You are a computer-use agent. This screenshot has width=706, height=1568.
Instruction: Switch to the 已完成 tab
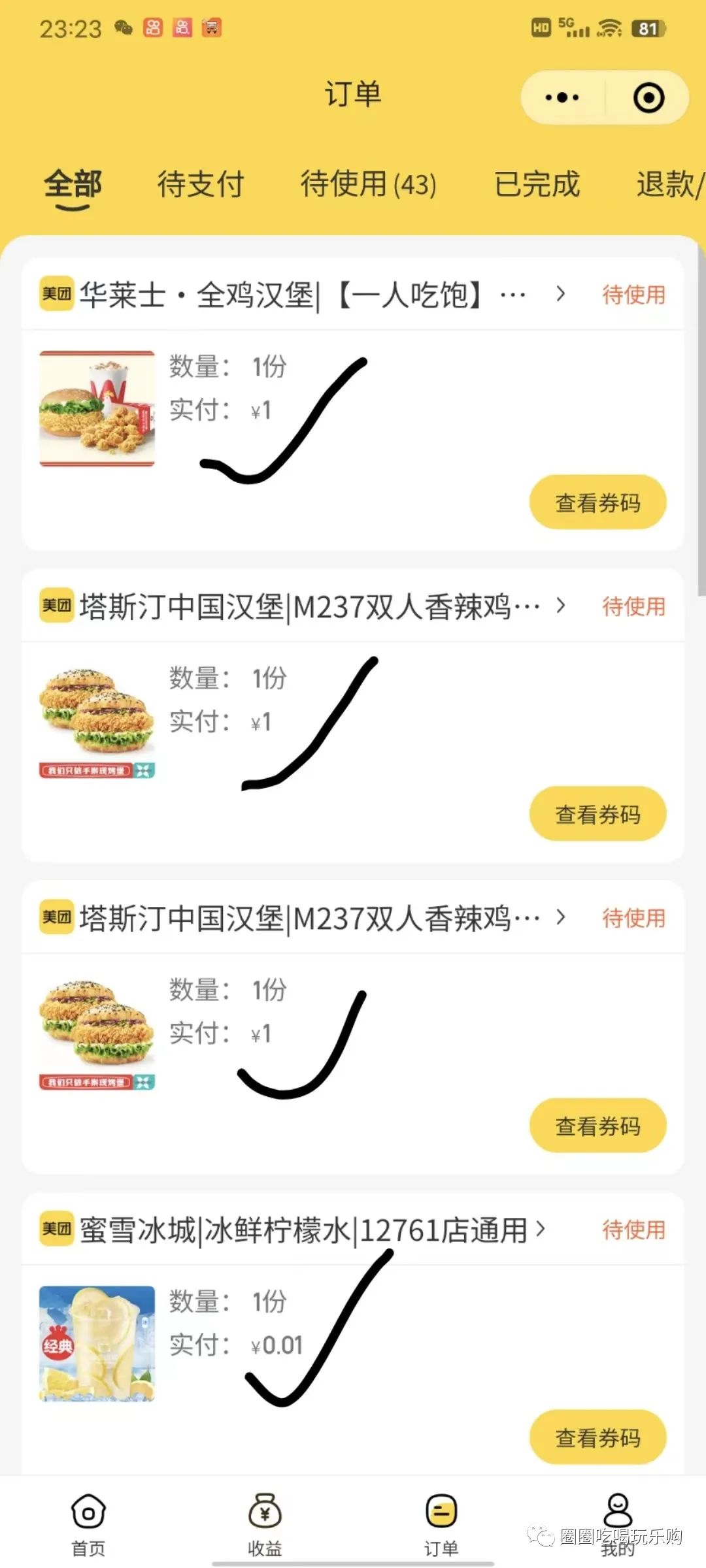[x=536, y=185]
